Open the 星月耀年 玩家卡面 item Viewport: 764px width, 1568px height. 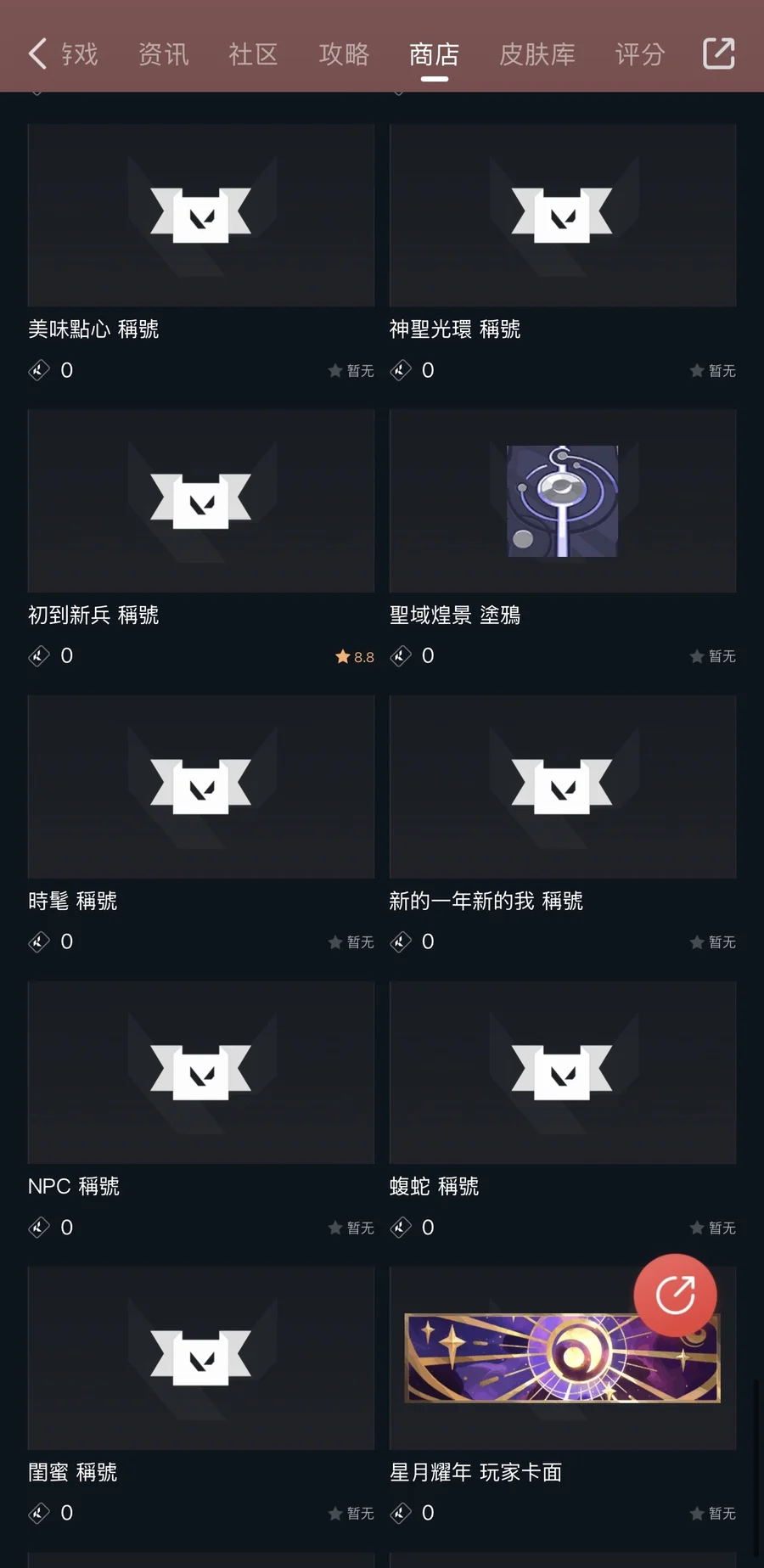coord(543,1375)
